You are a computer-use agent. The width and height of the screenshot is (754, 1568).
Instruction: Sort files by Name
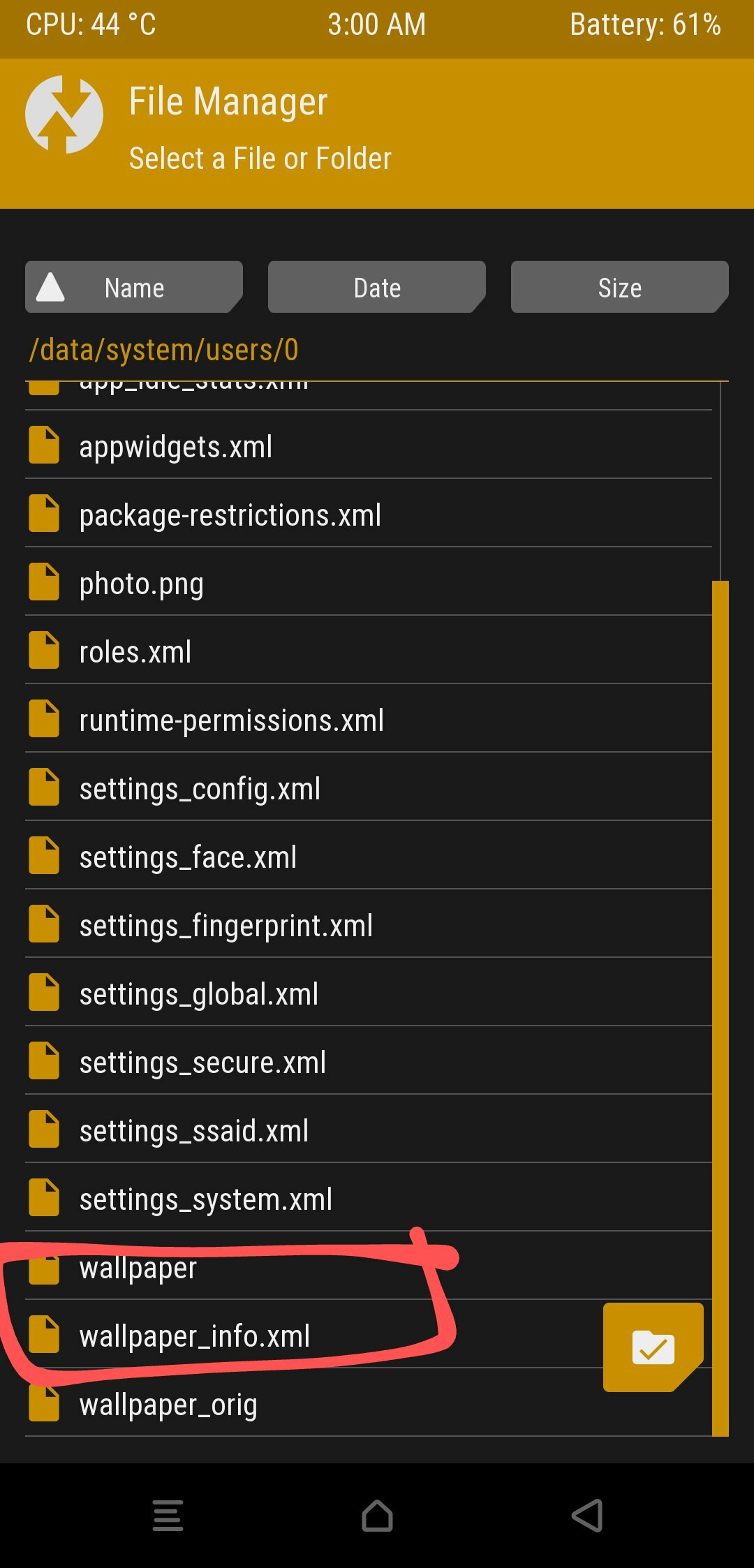(134, 287)
